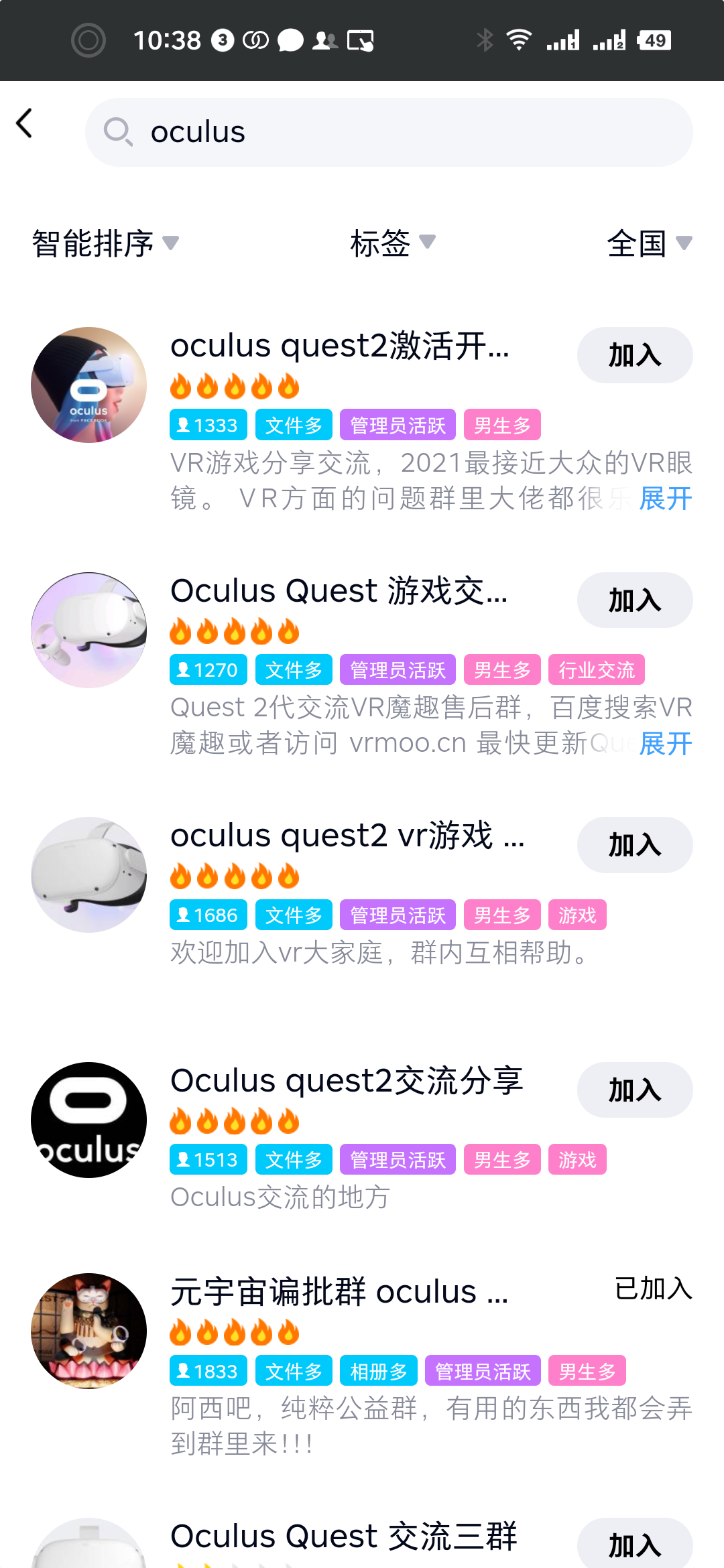This screenshot has width=724, height=1568.
Task: Join the Oculus Quest 游戏交 group
Action: [x=634, y=600]
